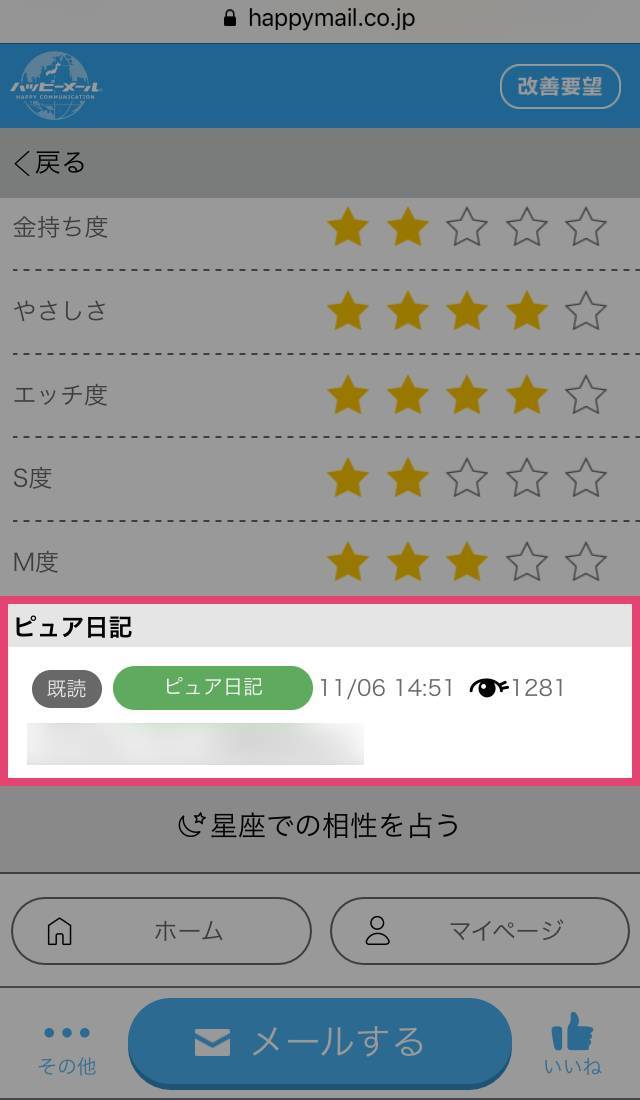
Task: Tap the 改善要望 button
Action: [x=560, y=86]
